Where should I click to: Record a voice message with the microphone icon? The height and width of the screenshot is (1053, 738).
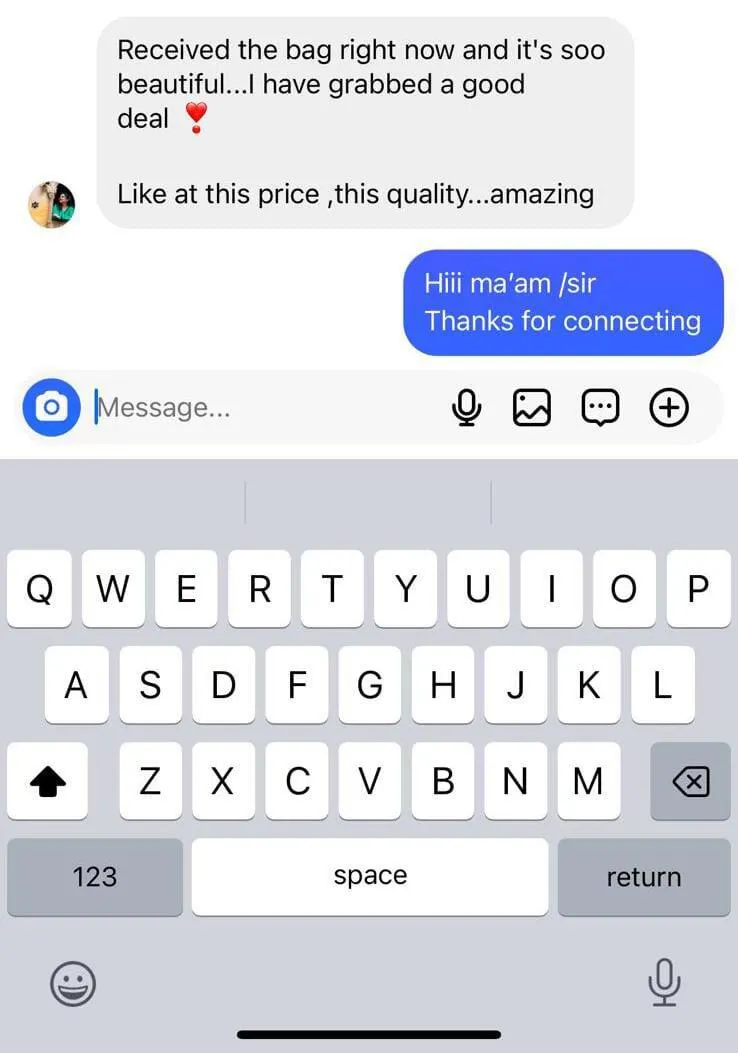466,407
